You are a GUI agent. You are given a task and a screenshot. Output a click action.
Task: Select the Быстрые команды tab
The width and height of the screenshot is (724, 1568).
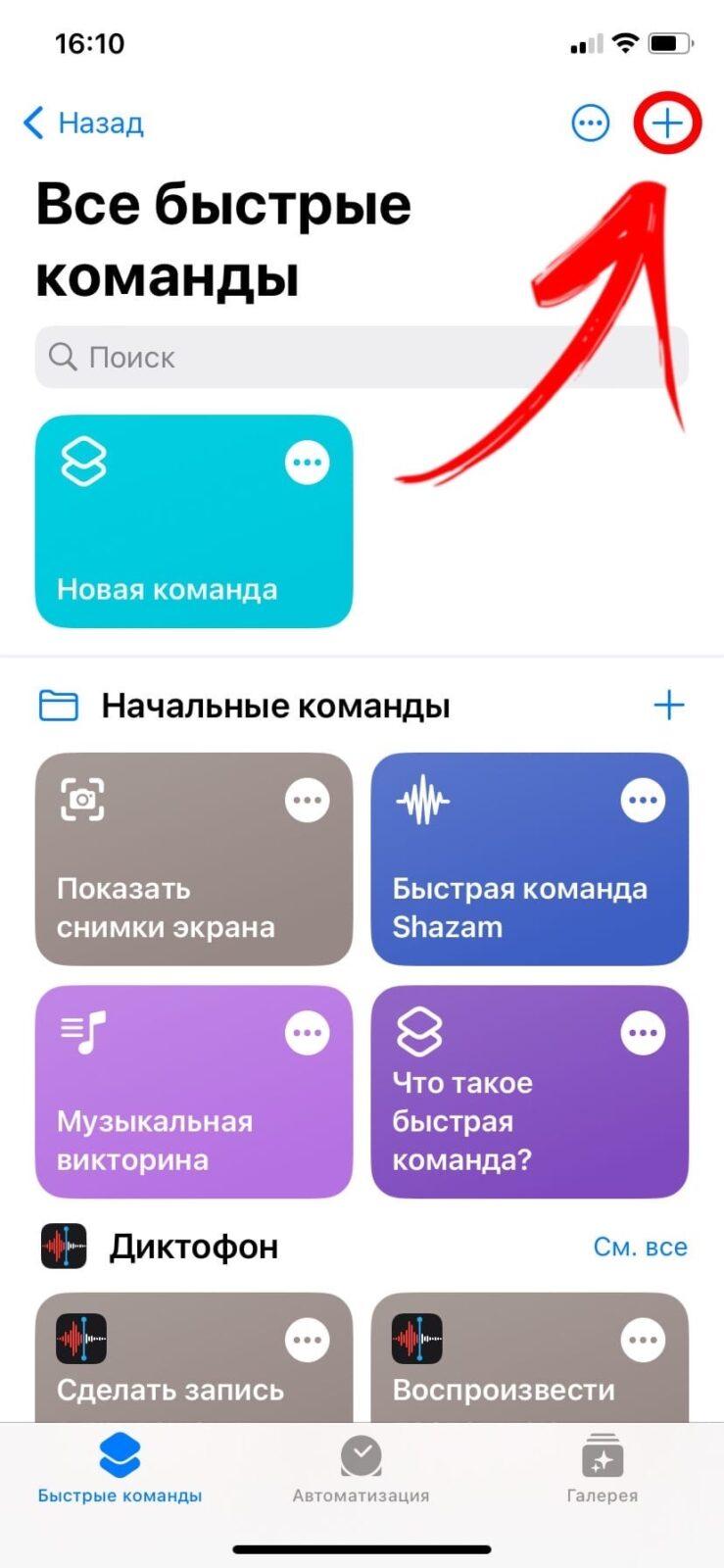[x=121, y=1470]
